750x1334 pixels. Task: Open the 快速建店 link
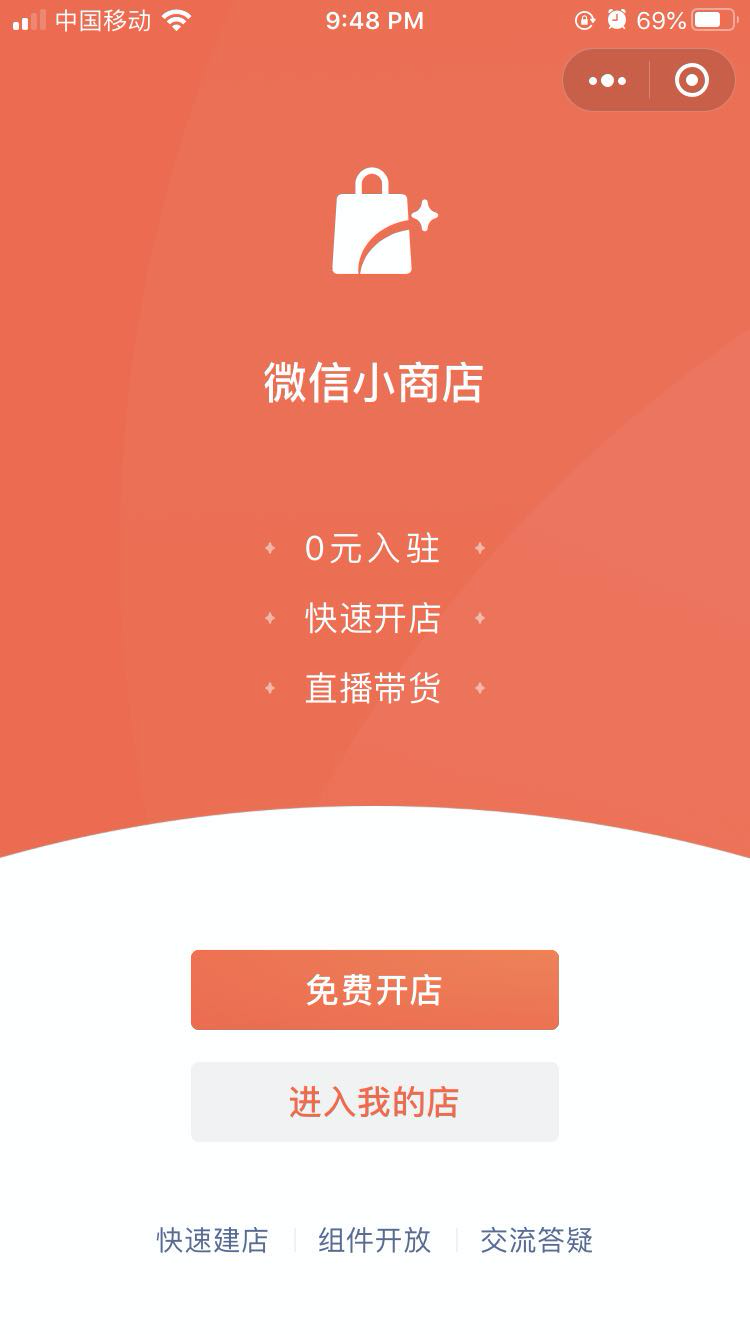[213, 1240]
